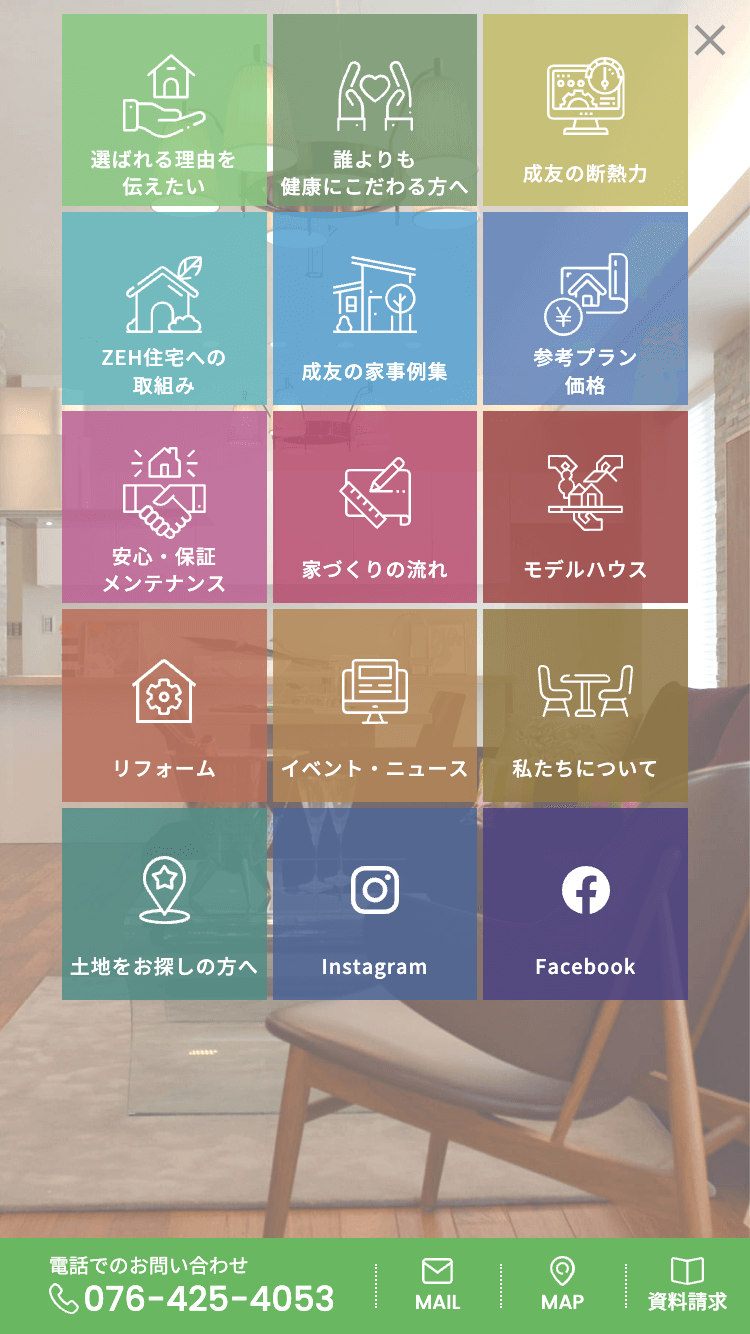Select 成友の断熱力 tile
This screenshot has width=750, height=1334.
[x=585, y=110]
